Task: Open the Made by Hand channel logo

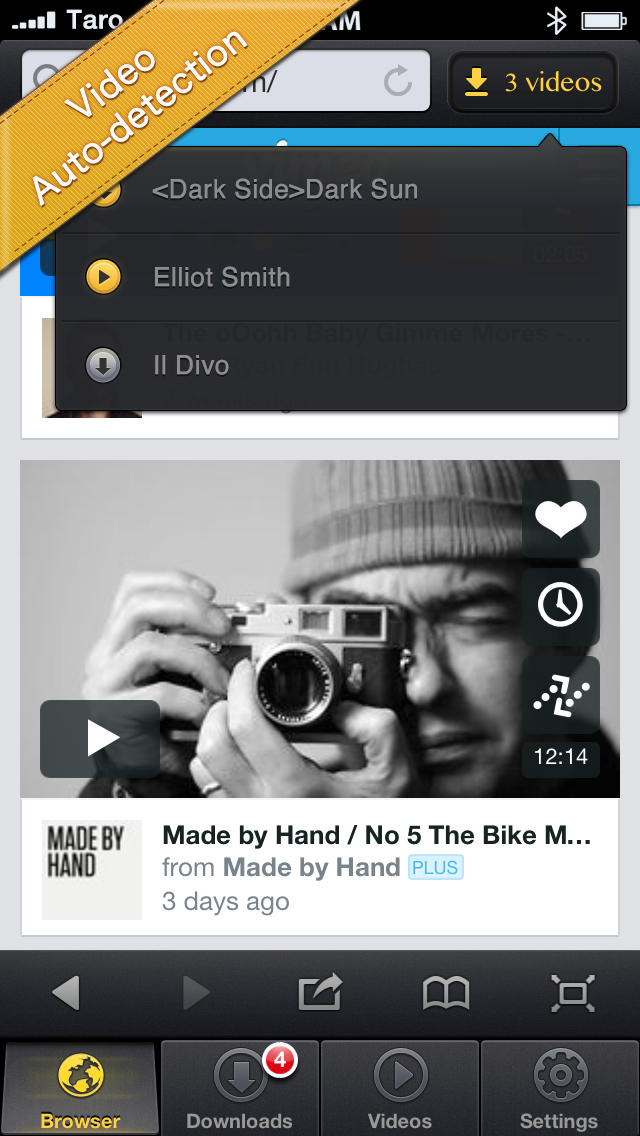Action: 92,870
